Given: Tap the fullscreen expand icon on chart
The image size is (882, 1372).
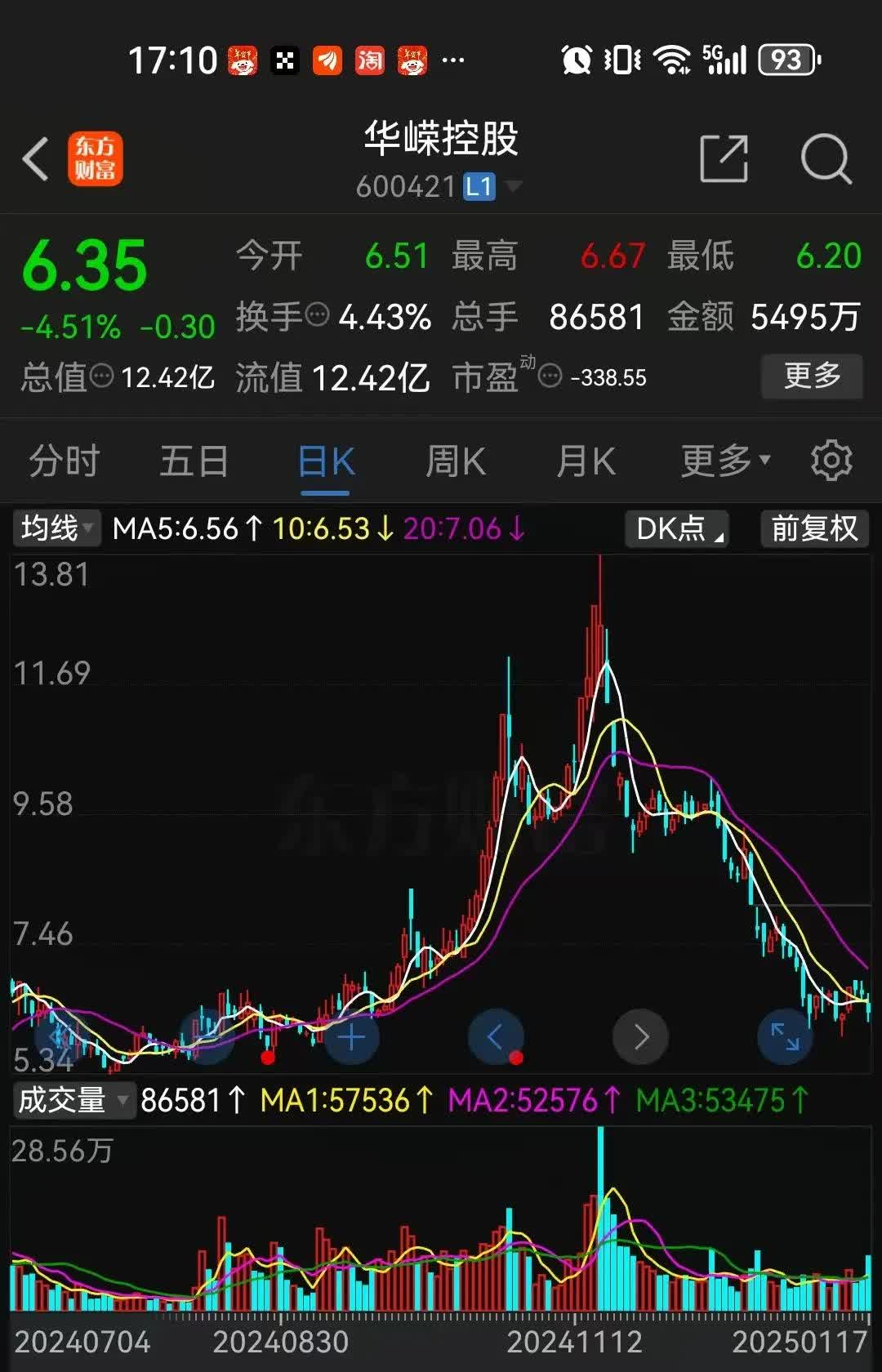Looking at the screenshot, I should click(784, 1037).
